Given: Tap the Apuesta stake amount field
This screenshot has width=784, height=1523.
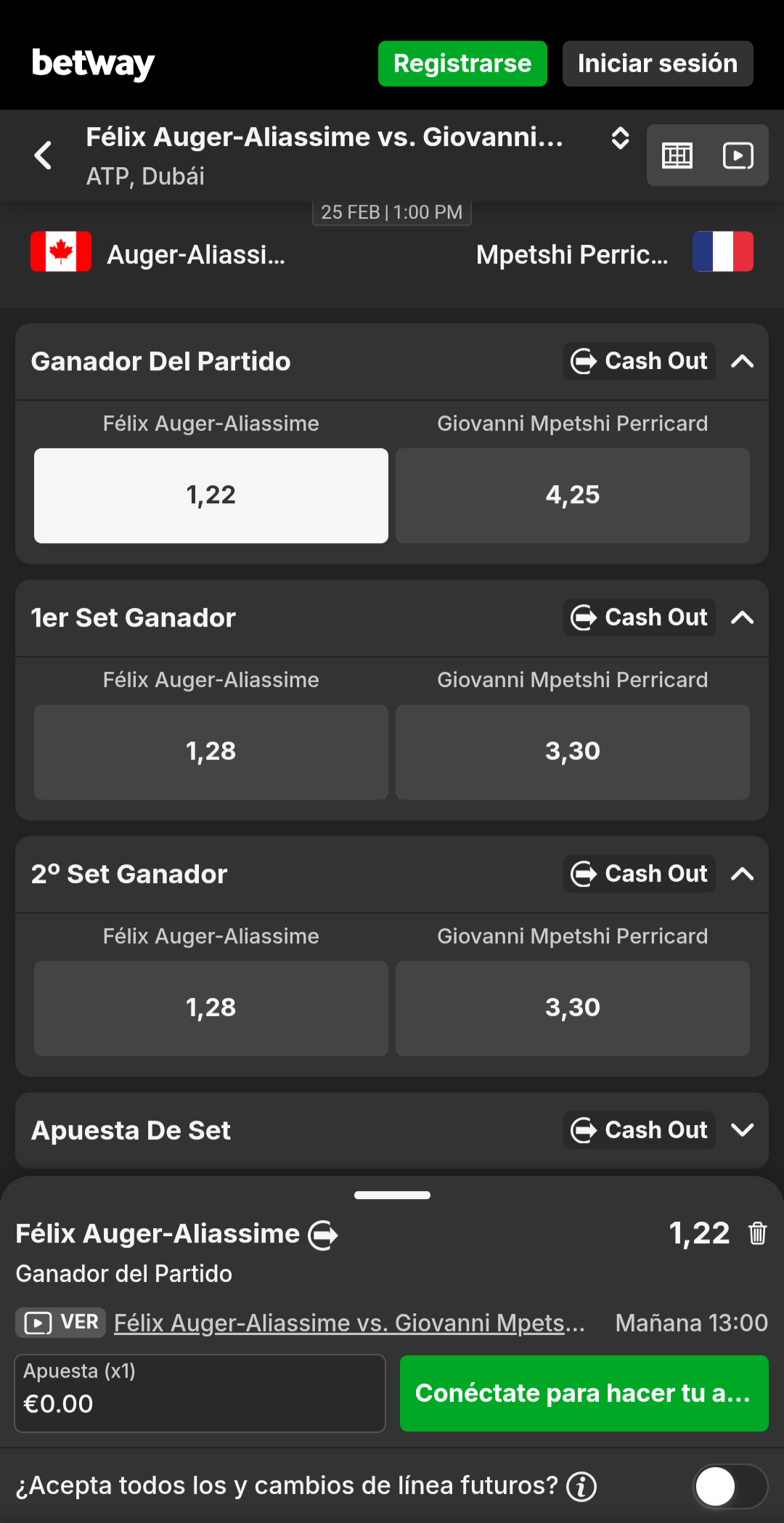Looking at the screenshot, I should pyautogui.click(x=200, y=1393).
